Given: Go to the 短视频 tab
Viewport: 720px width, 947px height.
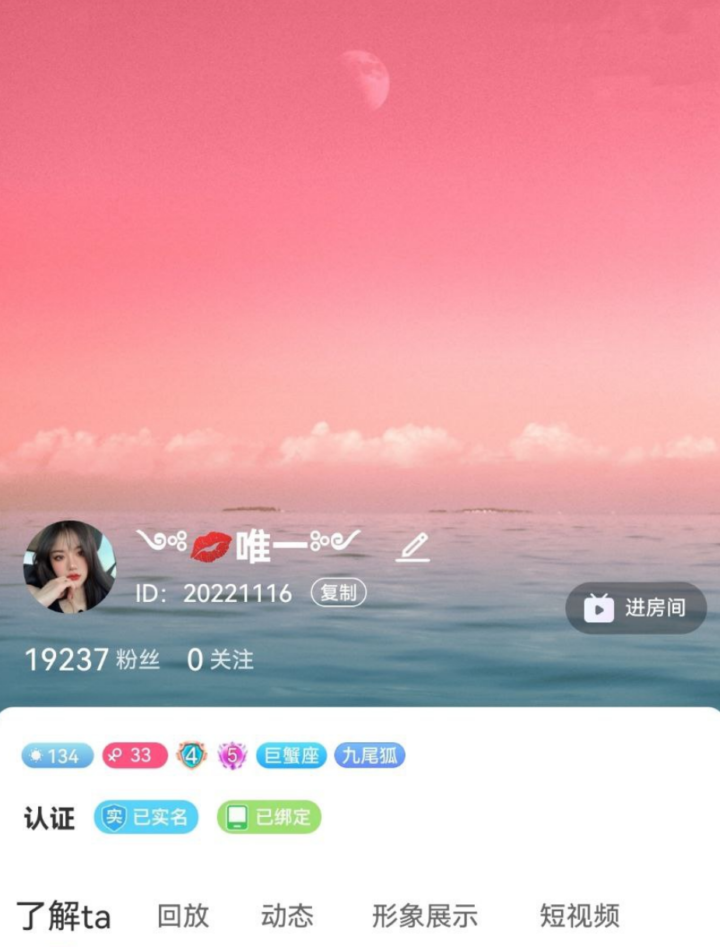Looking at the screenshot, I should click(x=579, y=915).
